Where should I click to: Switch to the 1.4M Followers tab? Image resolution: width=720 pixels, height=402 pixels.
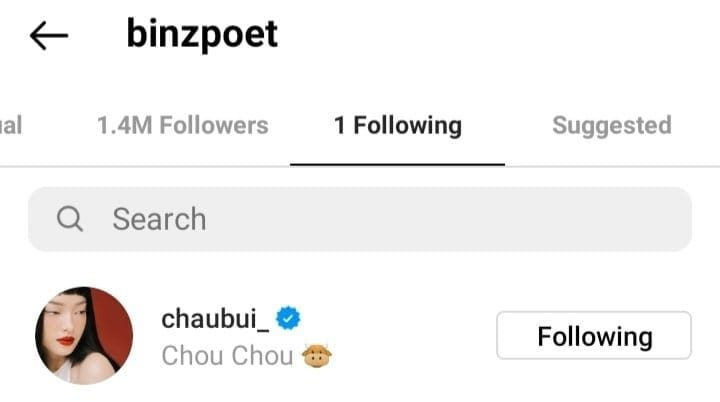tap(182, 126)
